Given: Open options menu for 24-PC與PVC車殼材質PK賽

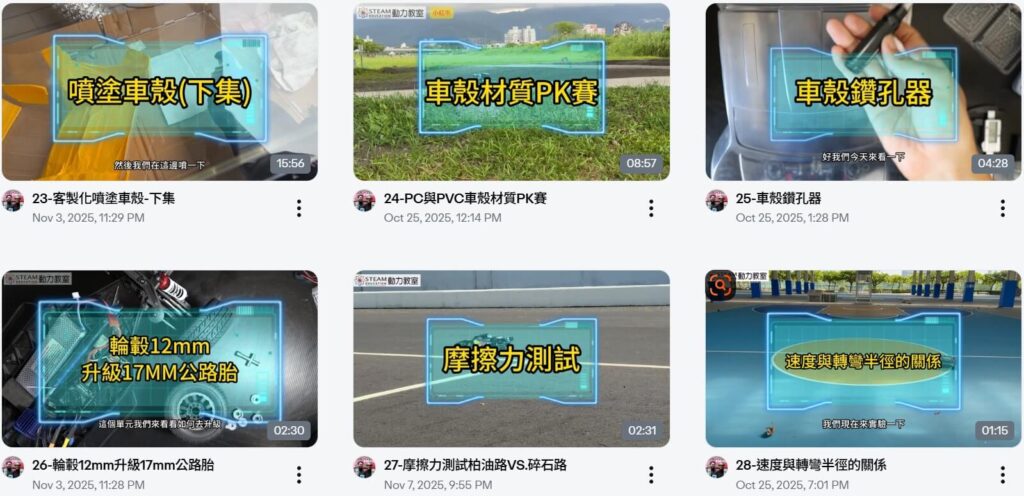Looking at the screenshot, I should coord(650,208).
